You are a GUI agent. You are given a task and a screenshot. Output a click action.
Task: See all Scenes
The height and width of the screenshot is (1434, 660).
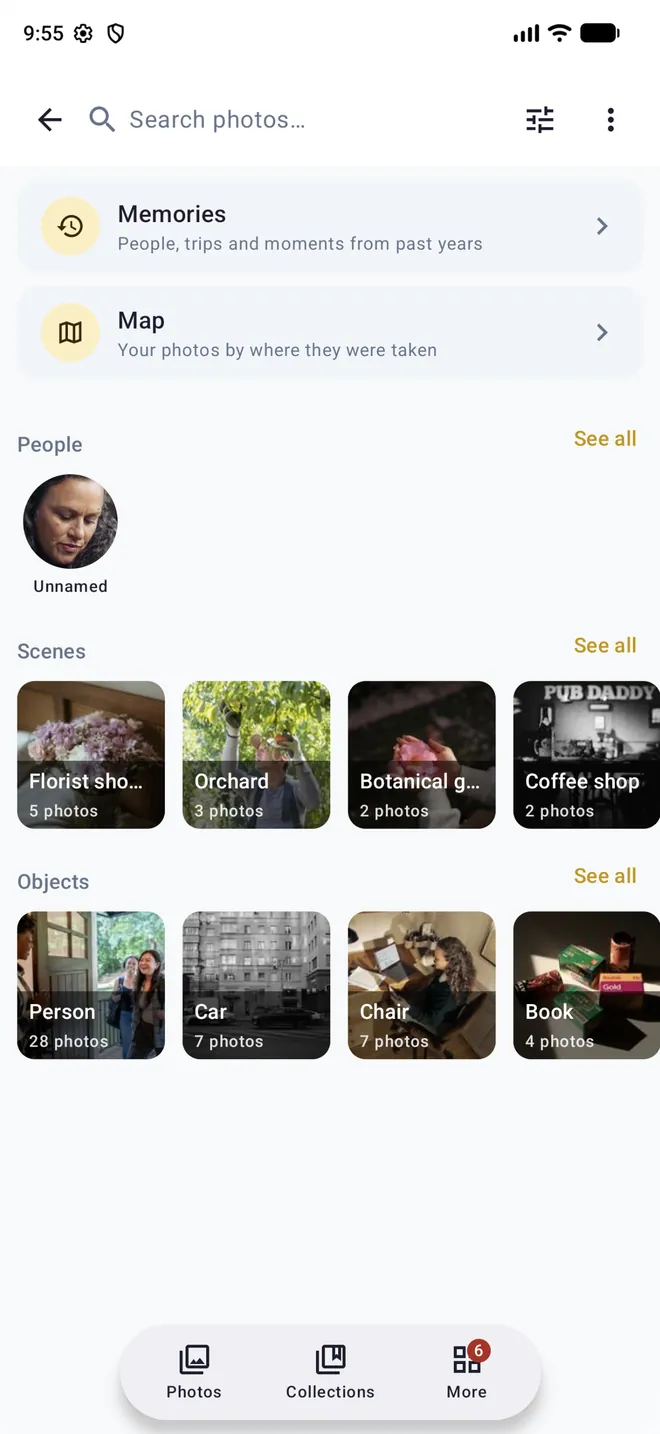[605, 646]
